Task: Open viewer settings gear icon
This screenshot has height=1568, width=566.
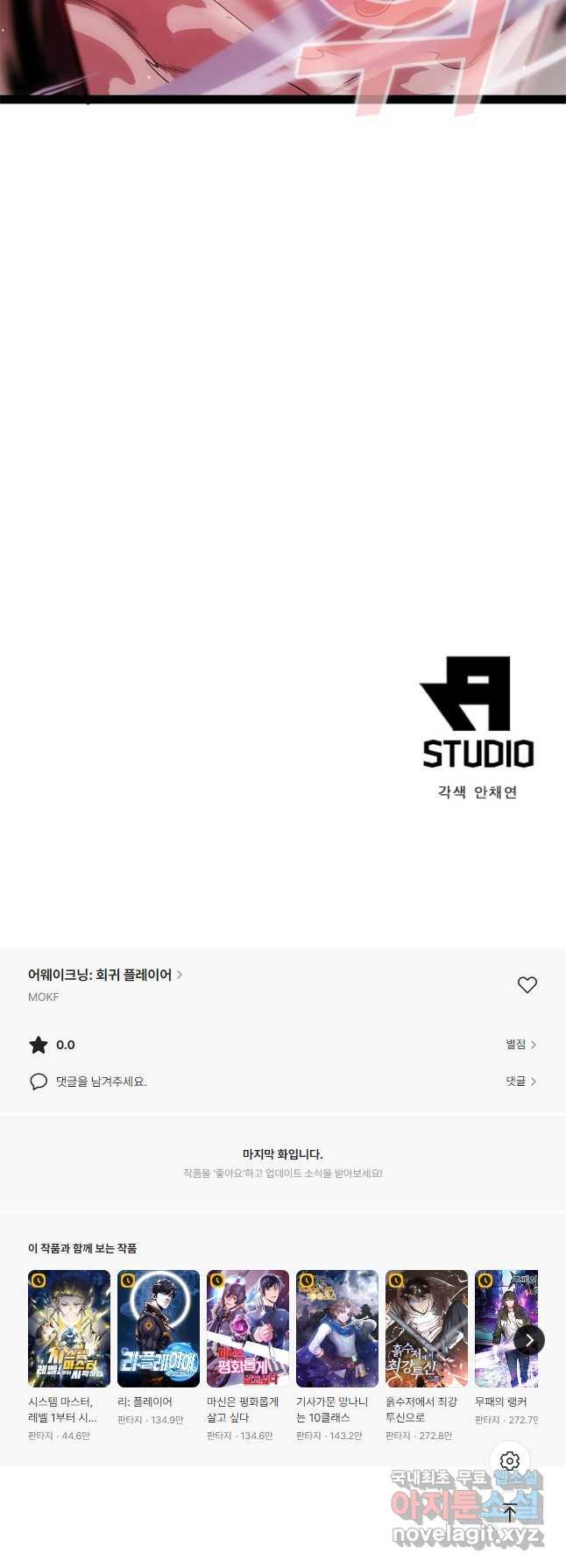Action: (510, 1461)
